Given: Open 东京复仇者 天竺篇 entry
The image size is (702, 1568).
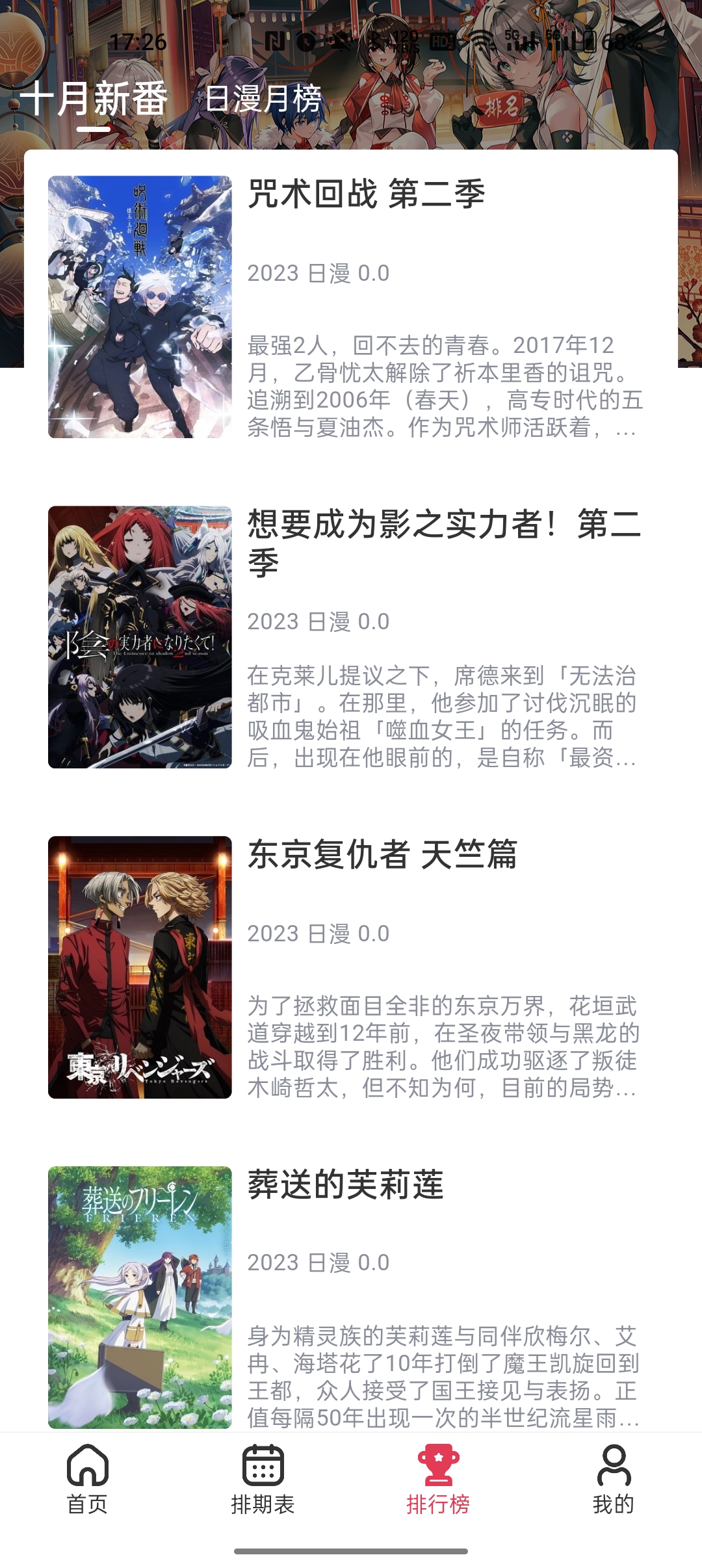Looking at the screenshot, I should point(351,967).
